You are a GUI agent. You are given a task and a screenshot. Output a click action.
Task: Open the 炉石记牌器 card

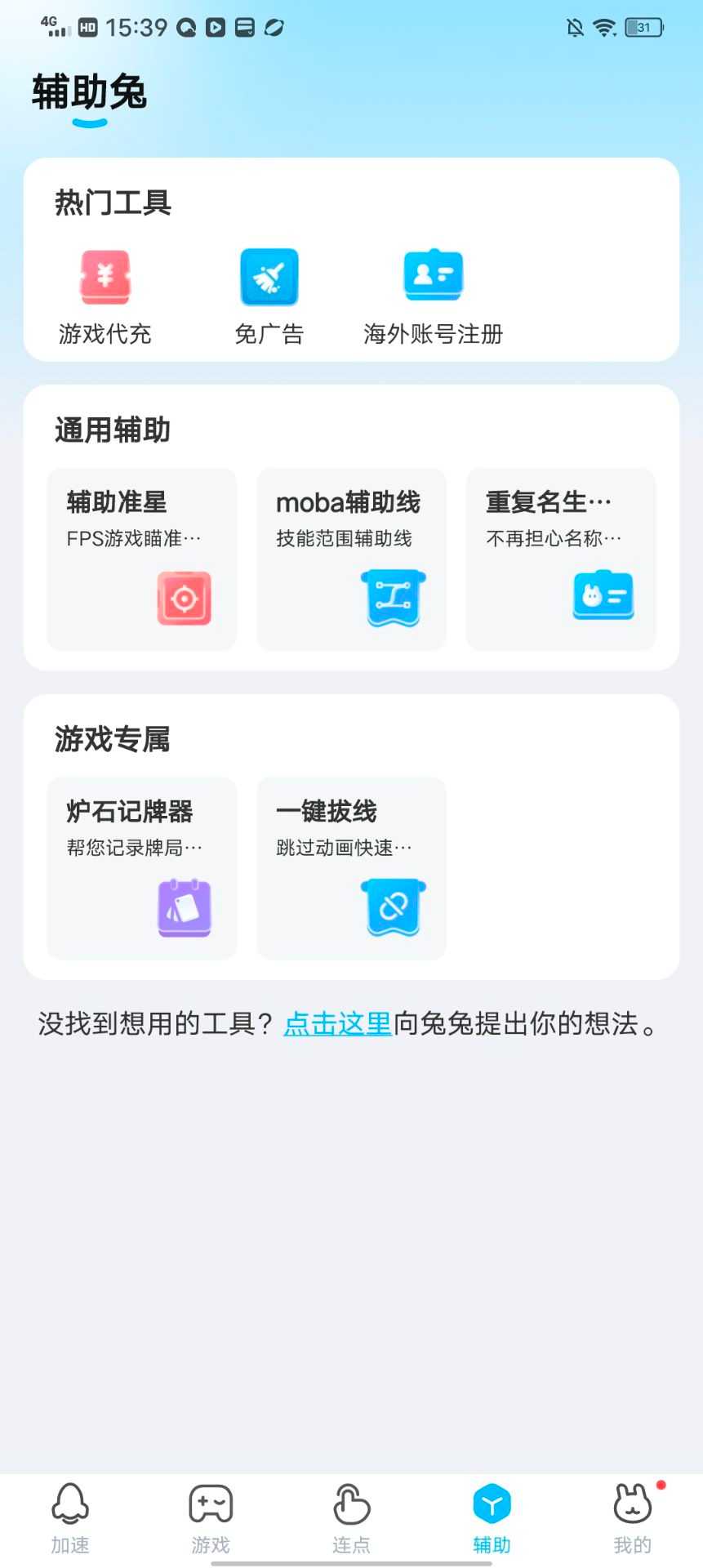click(x=142, y=868)
